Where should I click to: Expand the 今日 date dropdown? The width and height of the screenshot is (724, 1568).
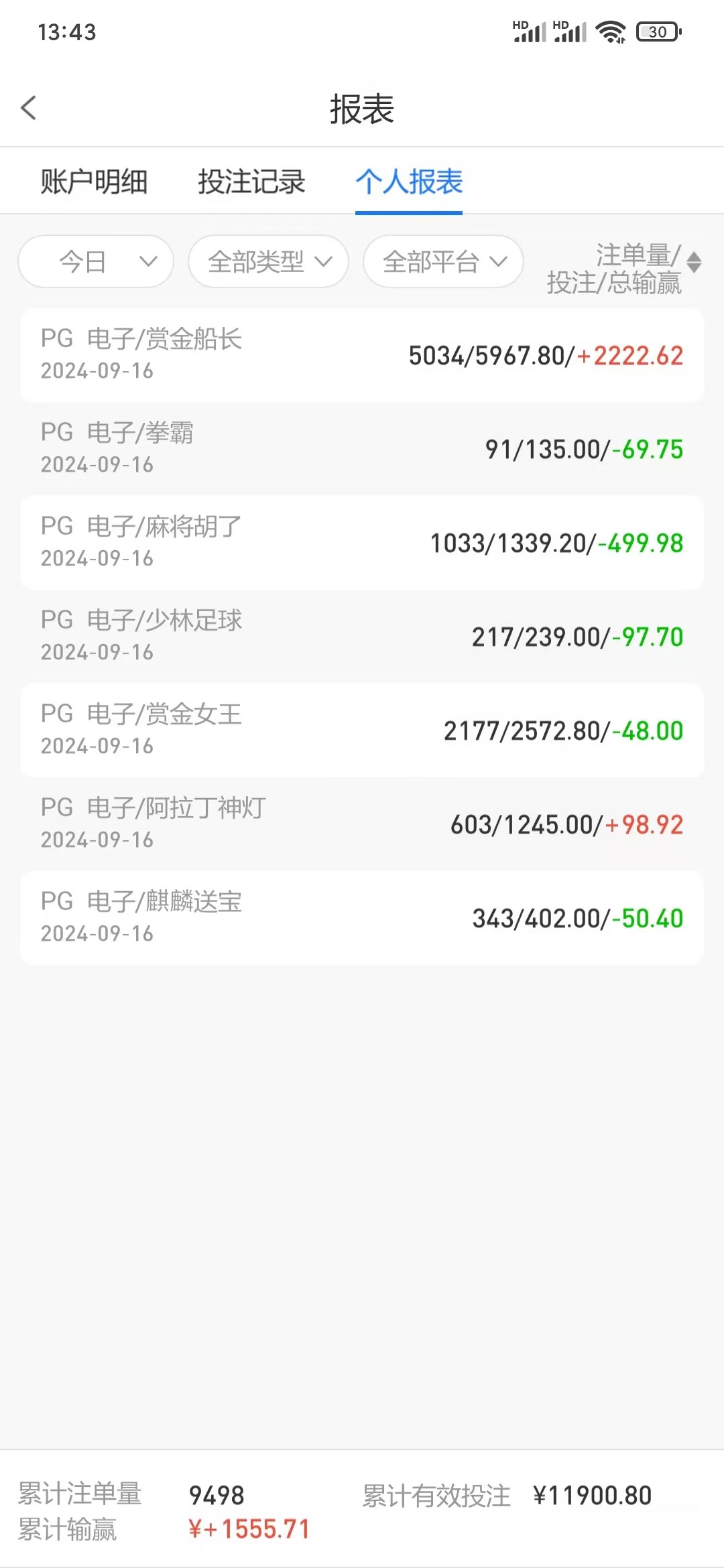(96, 261)
